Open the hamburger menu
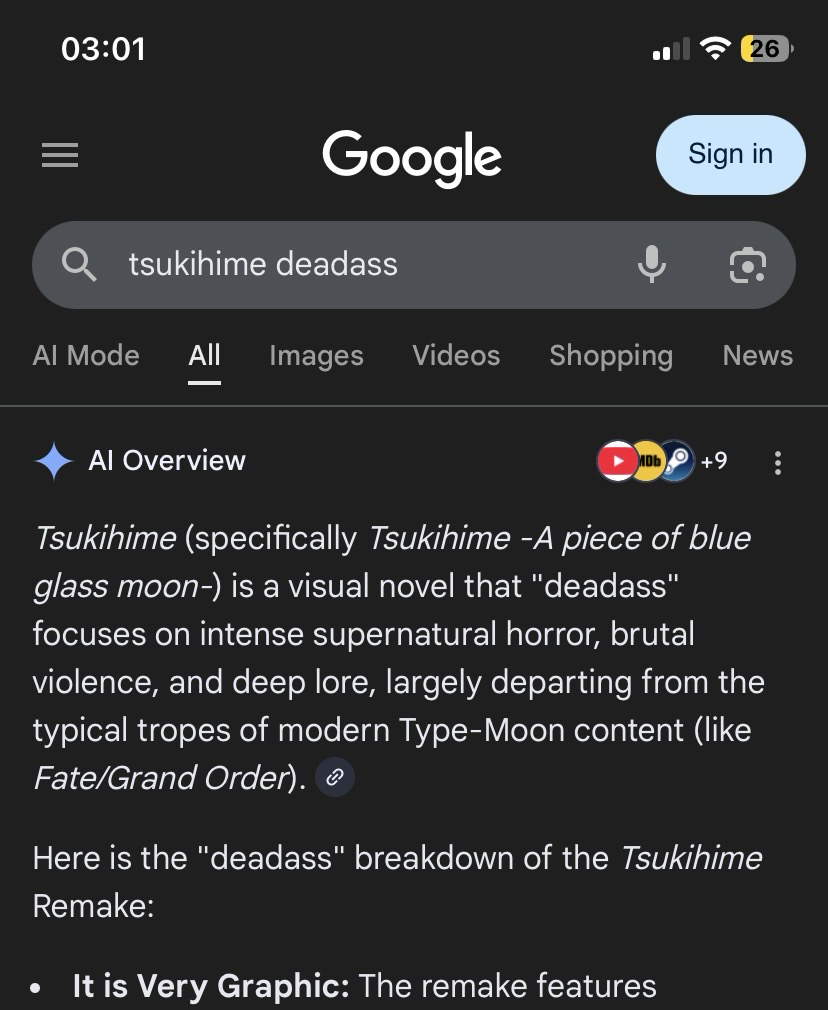This screenshot has width=828, height=1010. click(60, 155)
